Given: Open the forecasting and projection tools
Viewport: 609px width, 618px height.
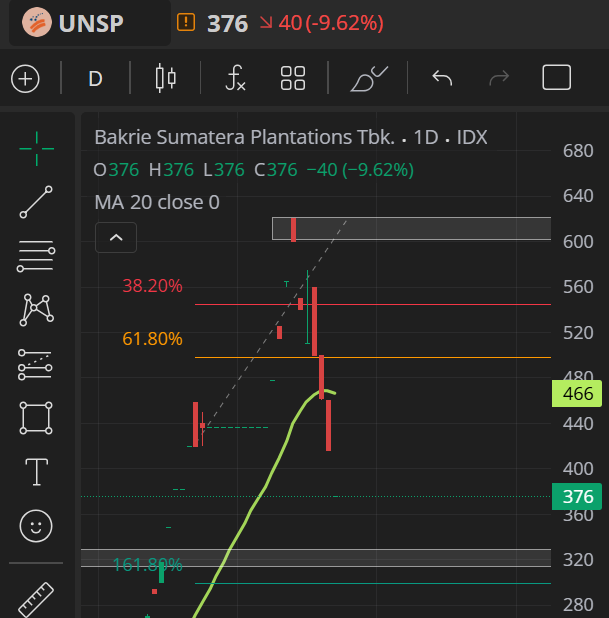Looking at the screenshot, I should [37, 363].
